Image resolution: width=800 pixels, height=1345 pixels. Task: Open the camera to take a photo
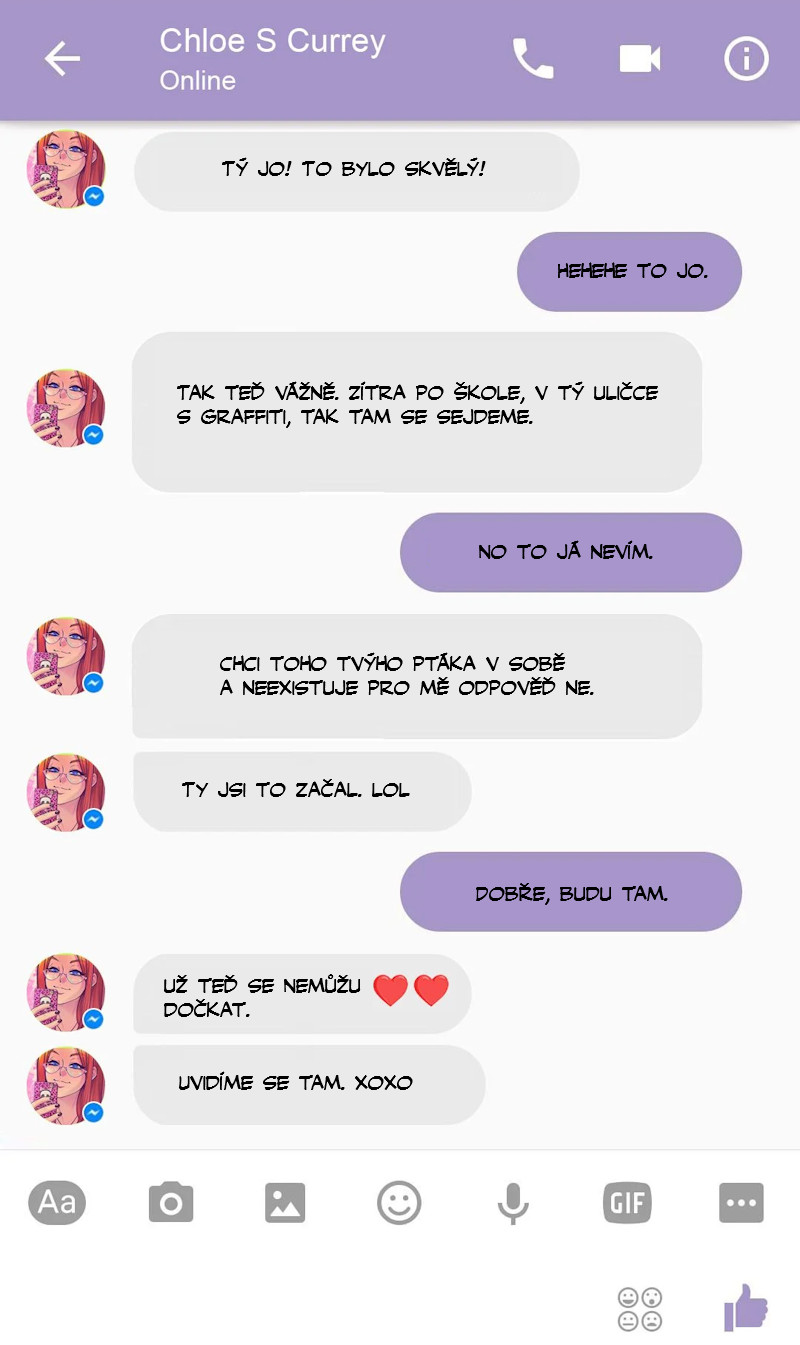click(x=171, y=1203)
